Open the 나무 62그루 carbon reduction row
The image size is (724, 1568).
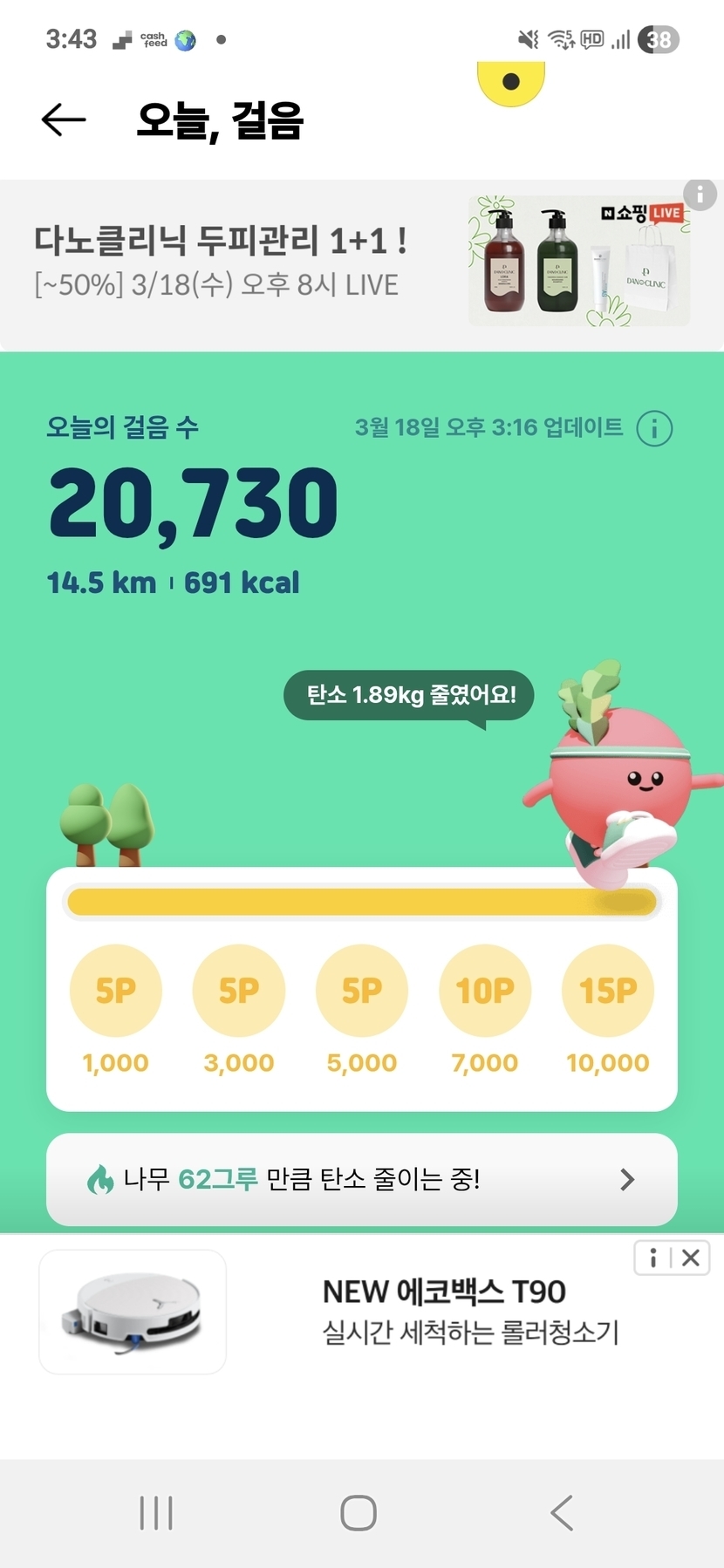(362, 1180)
